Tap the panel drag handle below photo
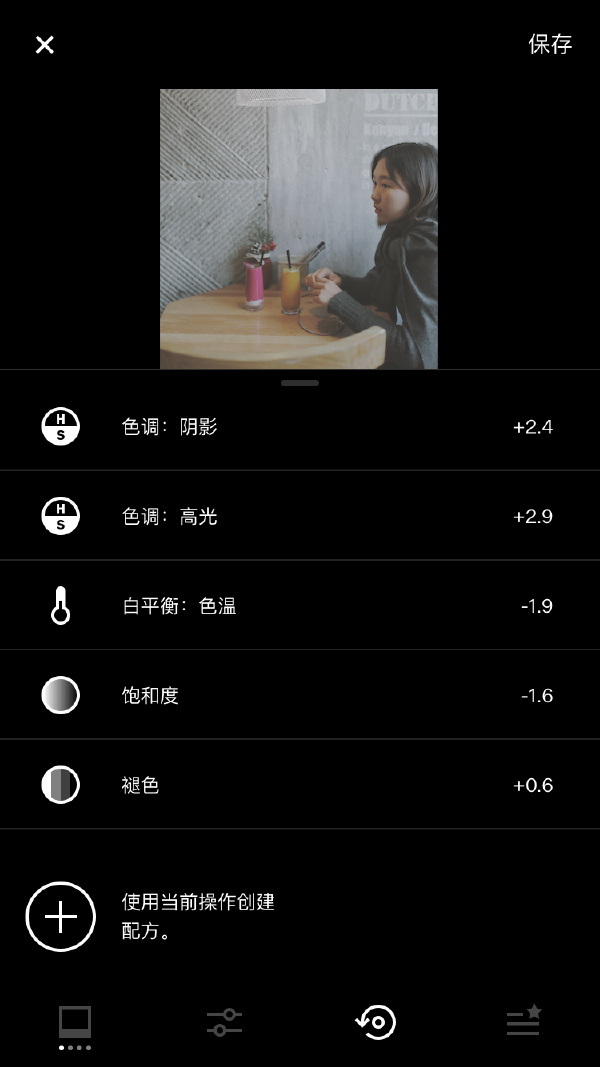The height and width of the screenshot is (1067, 600). pyautogui.click(x=300, y=383)
